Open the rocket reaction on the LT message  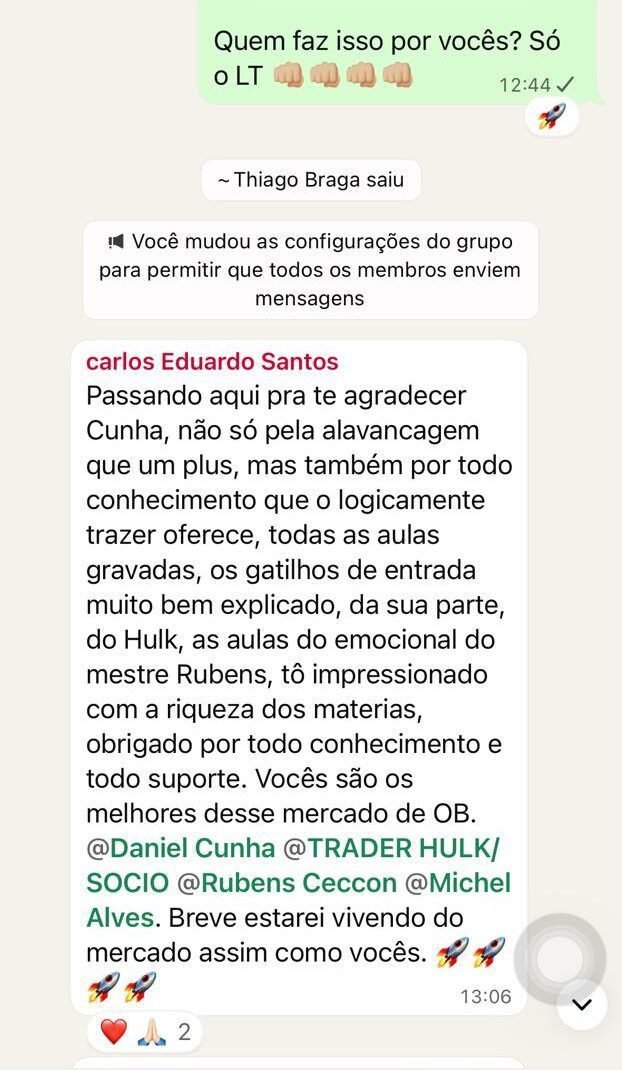[552, 117]
